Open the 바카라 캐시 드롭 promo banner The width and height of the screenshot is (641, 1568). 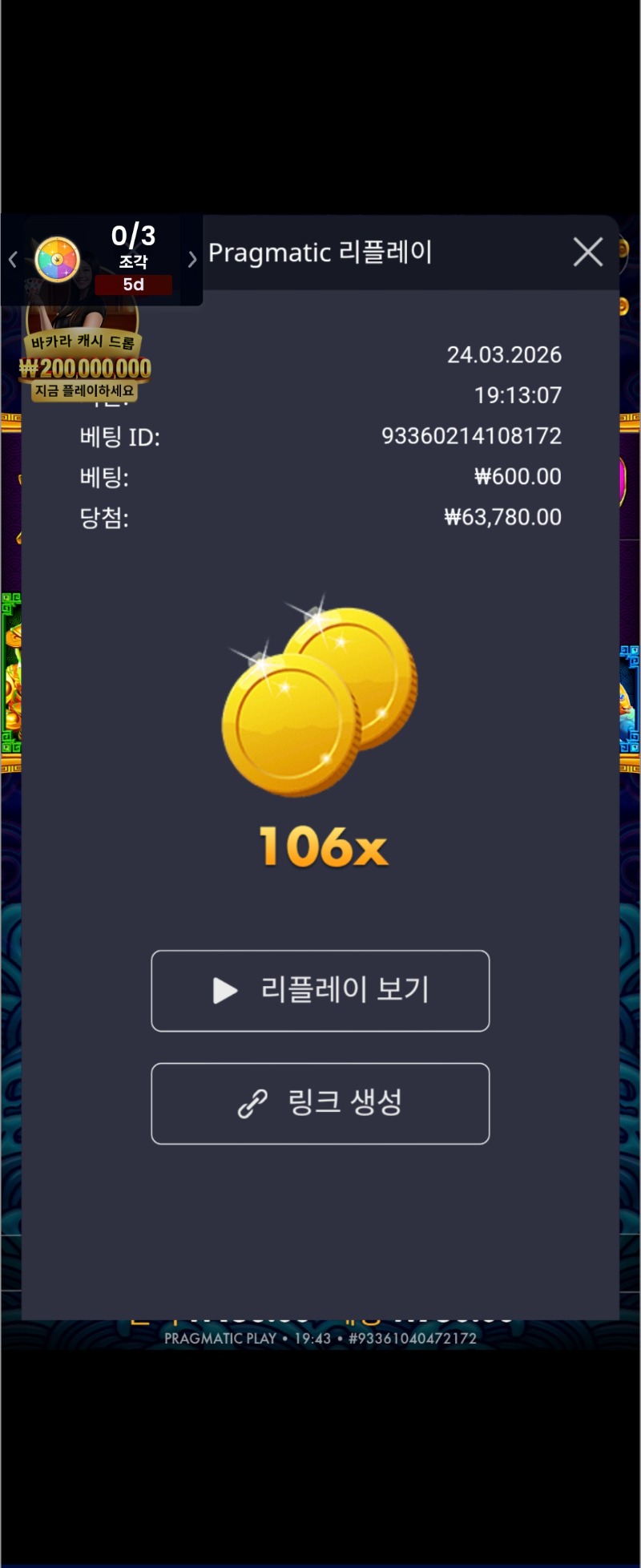point(84,365)
